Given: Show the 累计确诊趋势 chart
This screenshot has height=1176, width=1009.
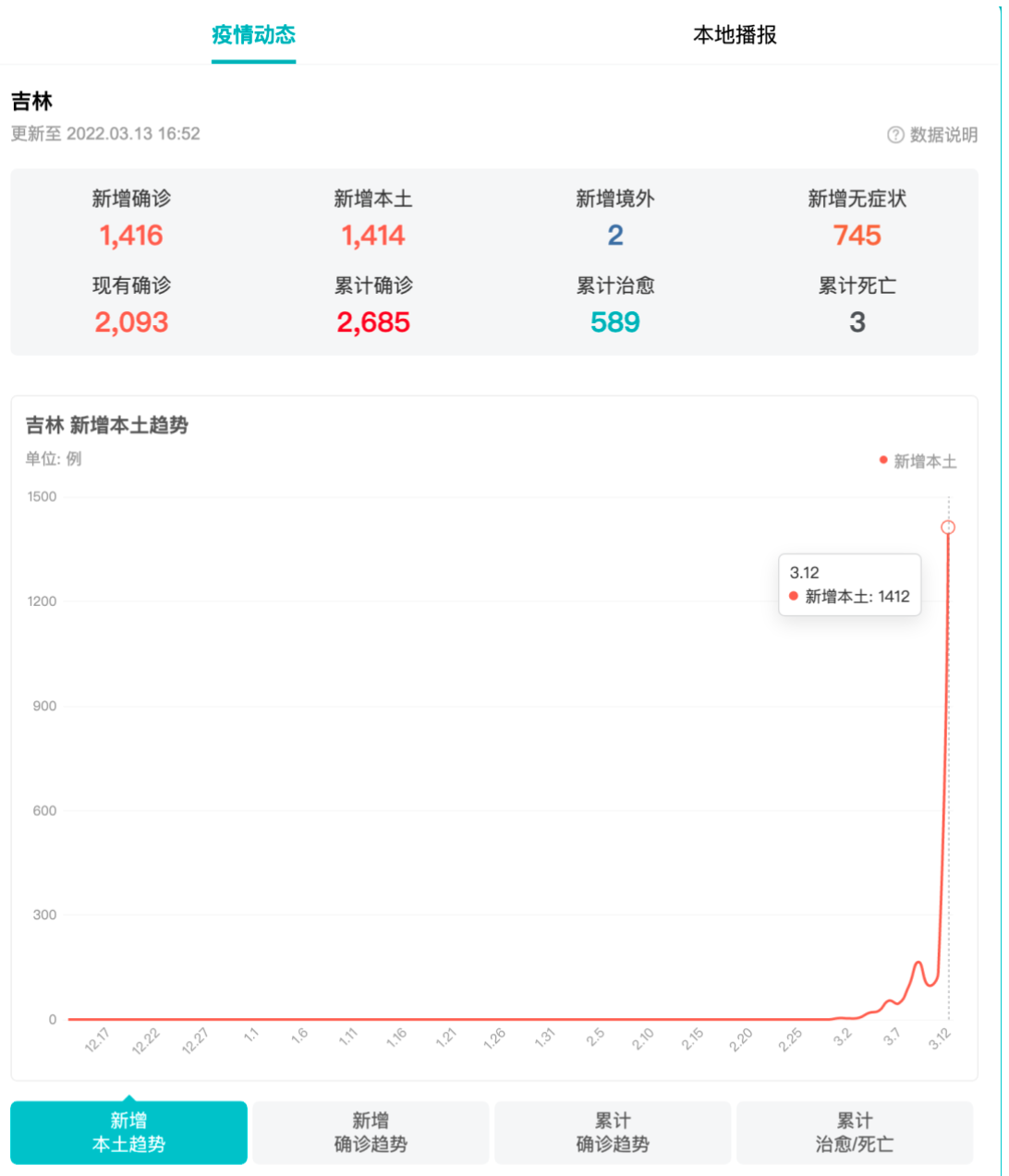Looking at the screenshot, I should pyautogui.click(x=613, y=1132).
